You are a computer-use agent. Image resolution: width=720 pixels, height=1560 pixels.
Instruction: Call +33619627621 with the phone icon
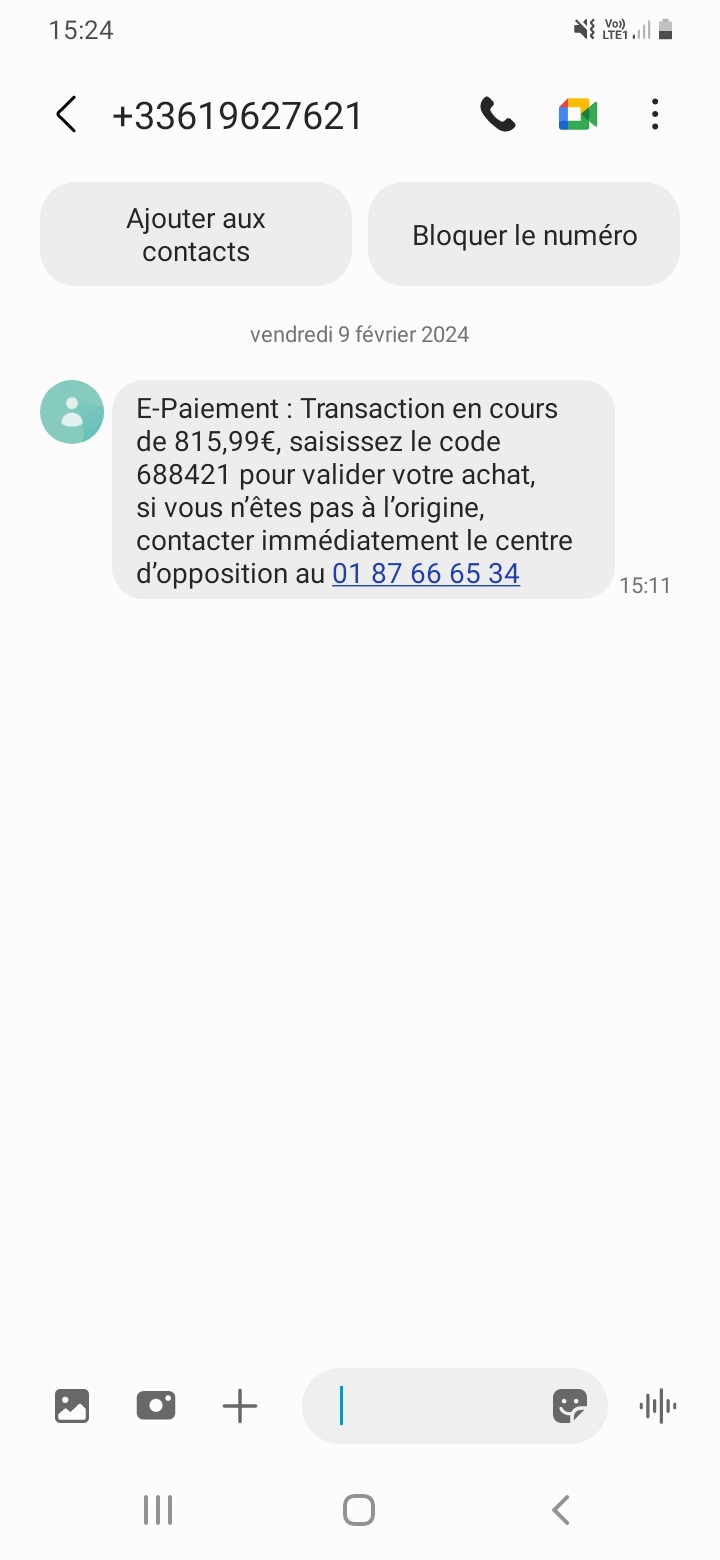[498, 115]
